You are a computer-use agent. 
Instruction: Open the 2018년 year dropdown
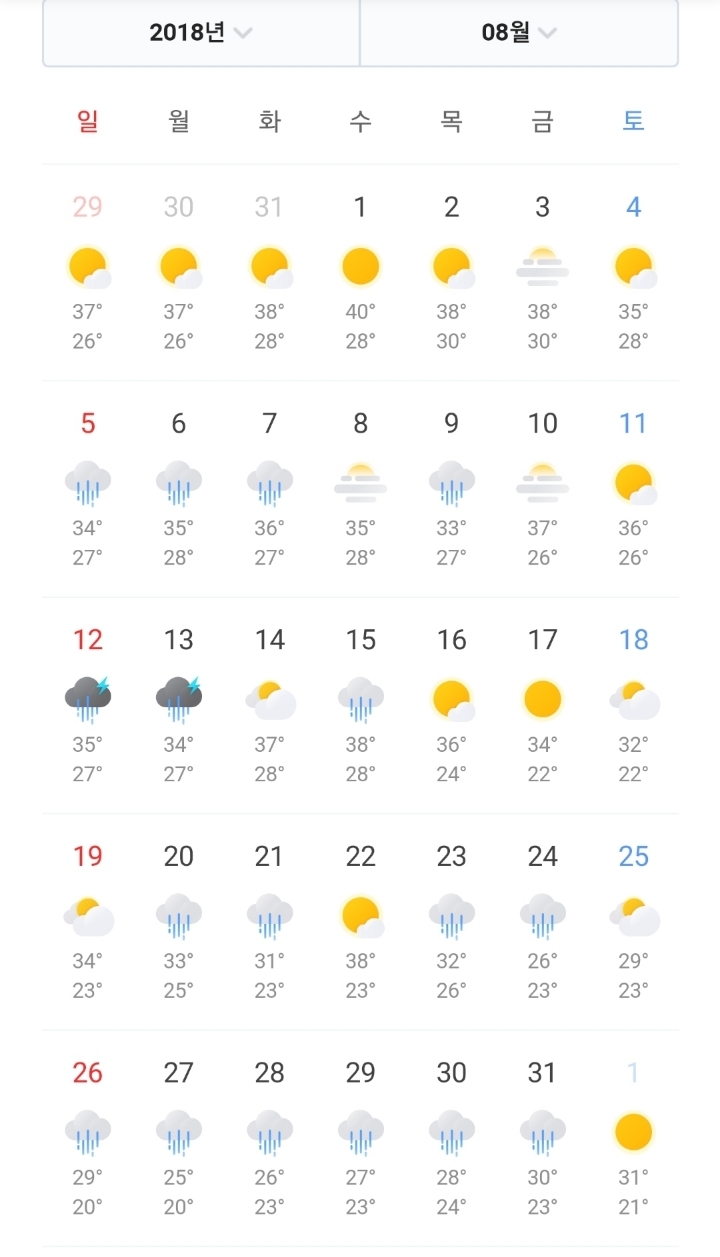[201, 33]
